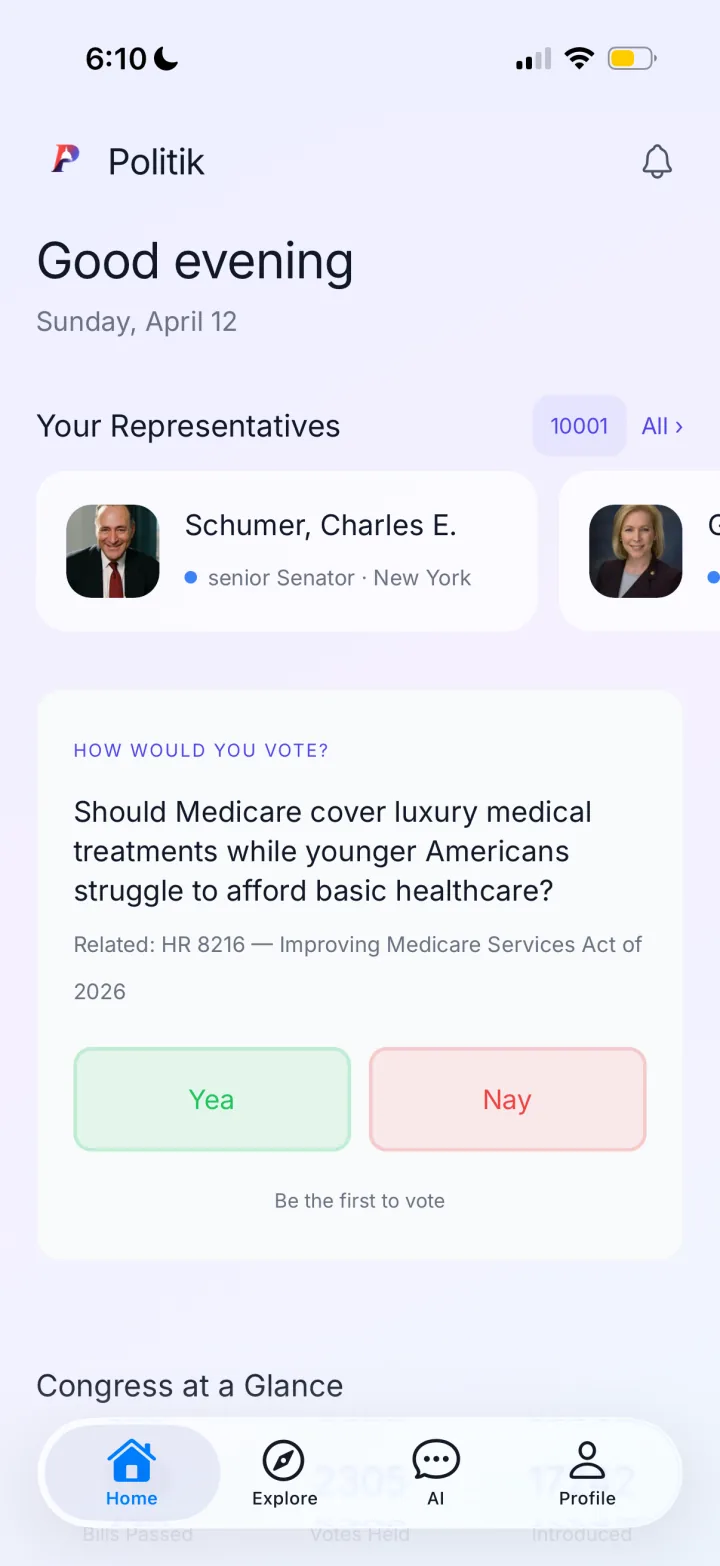720x1566 pixels.
Task: Select the Home tab
Action: click(x=132, y=1473)
